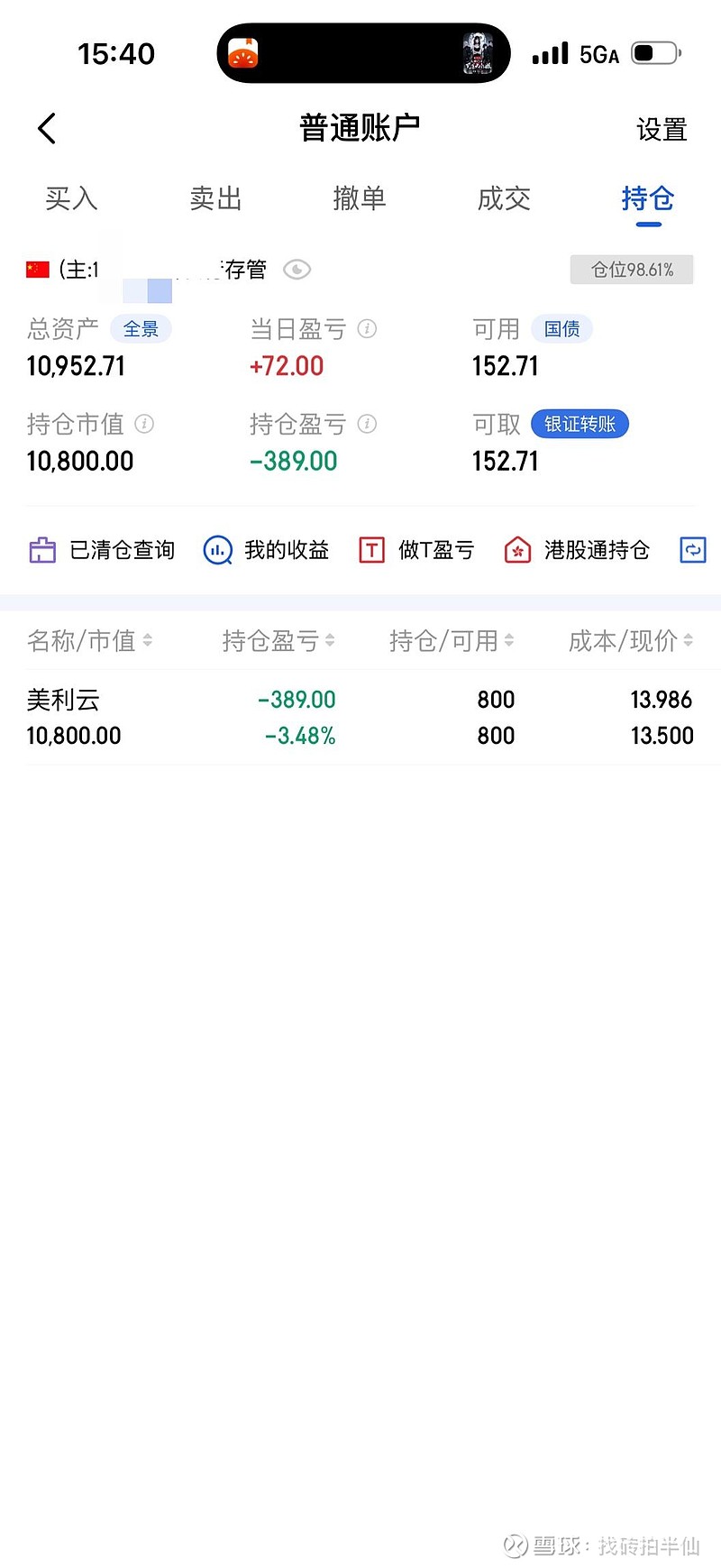View 我的收益

[267, 550]
